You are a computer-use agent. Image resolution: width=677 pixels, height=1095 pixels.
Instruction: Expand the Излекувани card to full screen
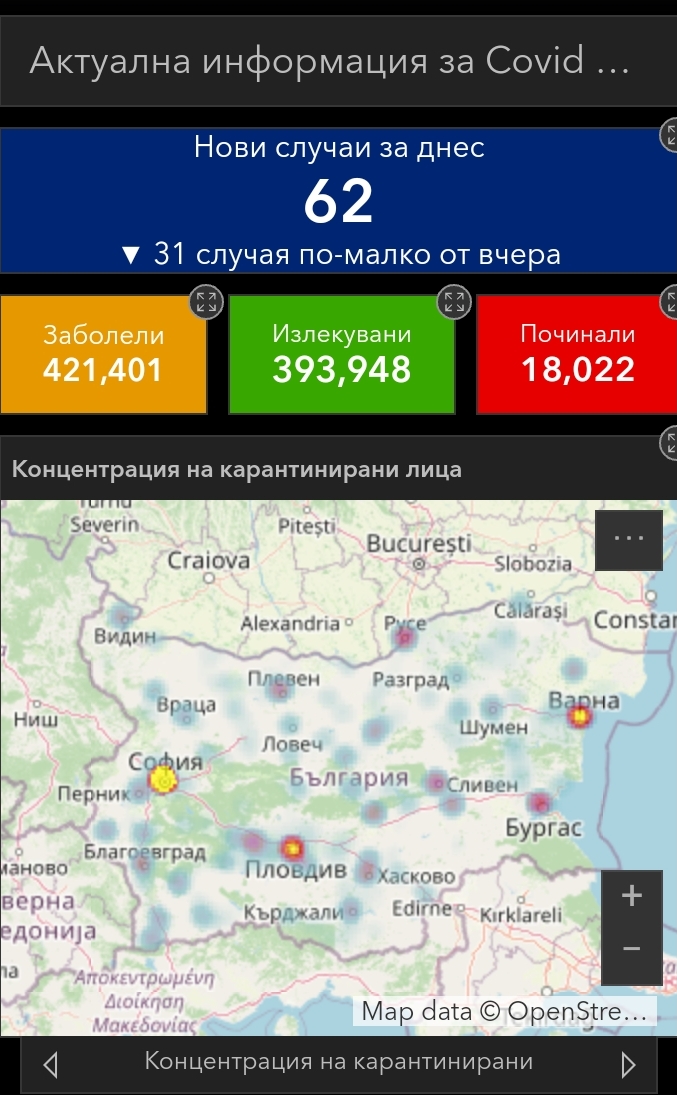coord(454,302)
